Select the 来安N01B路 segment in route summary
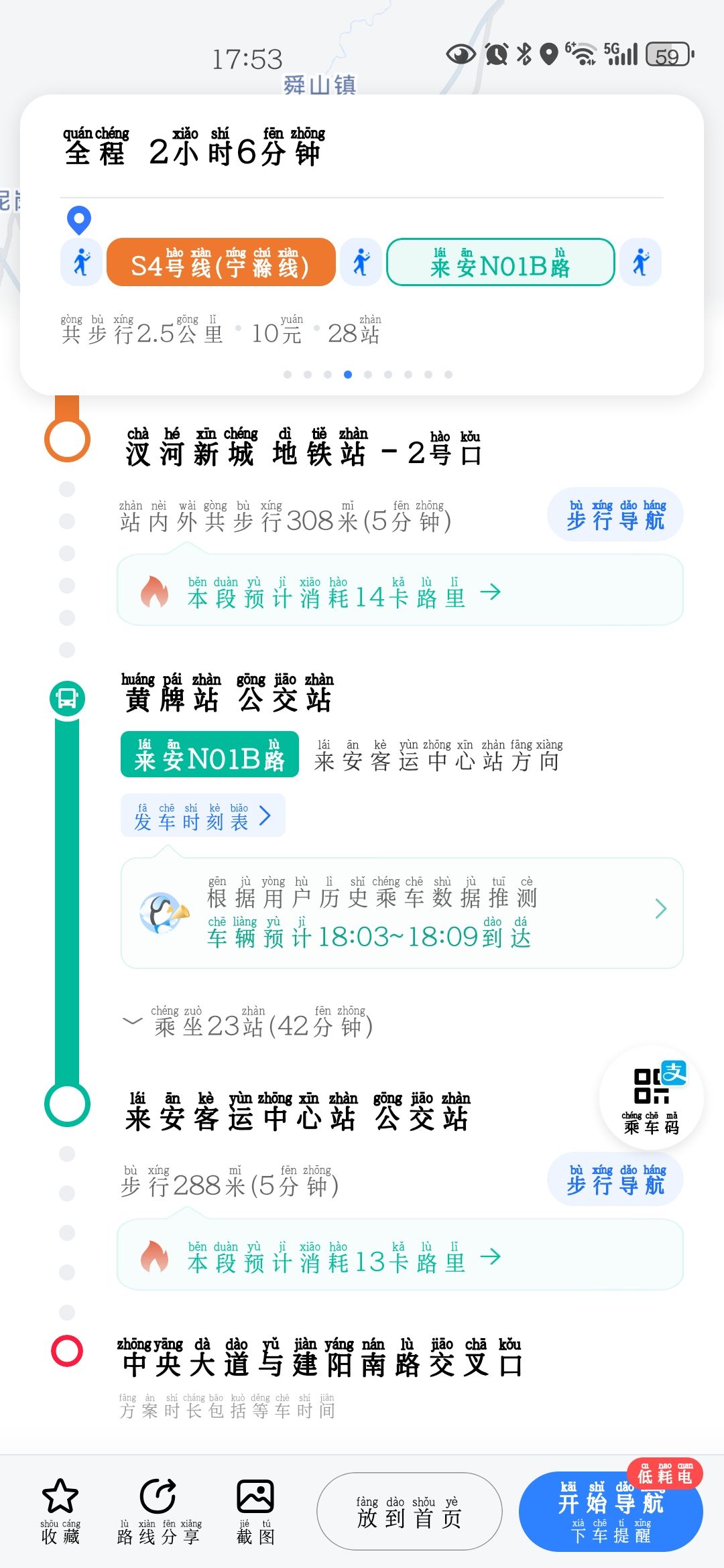Screen dimensions: 724x1568 tap(500, 262)
